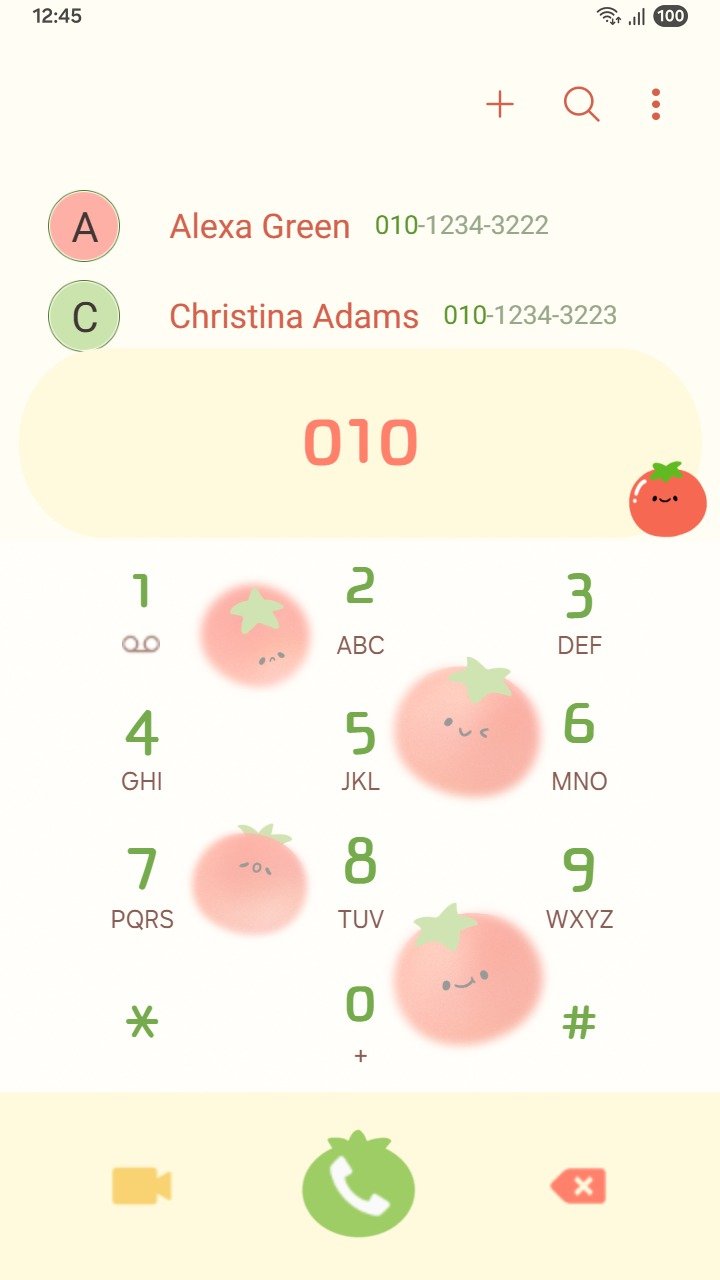
Task: Open the three-dot overflow menu
Action: point(656,104)
